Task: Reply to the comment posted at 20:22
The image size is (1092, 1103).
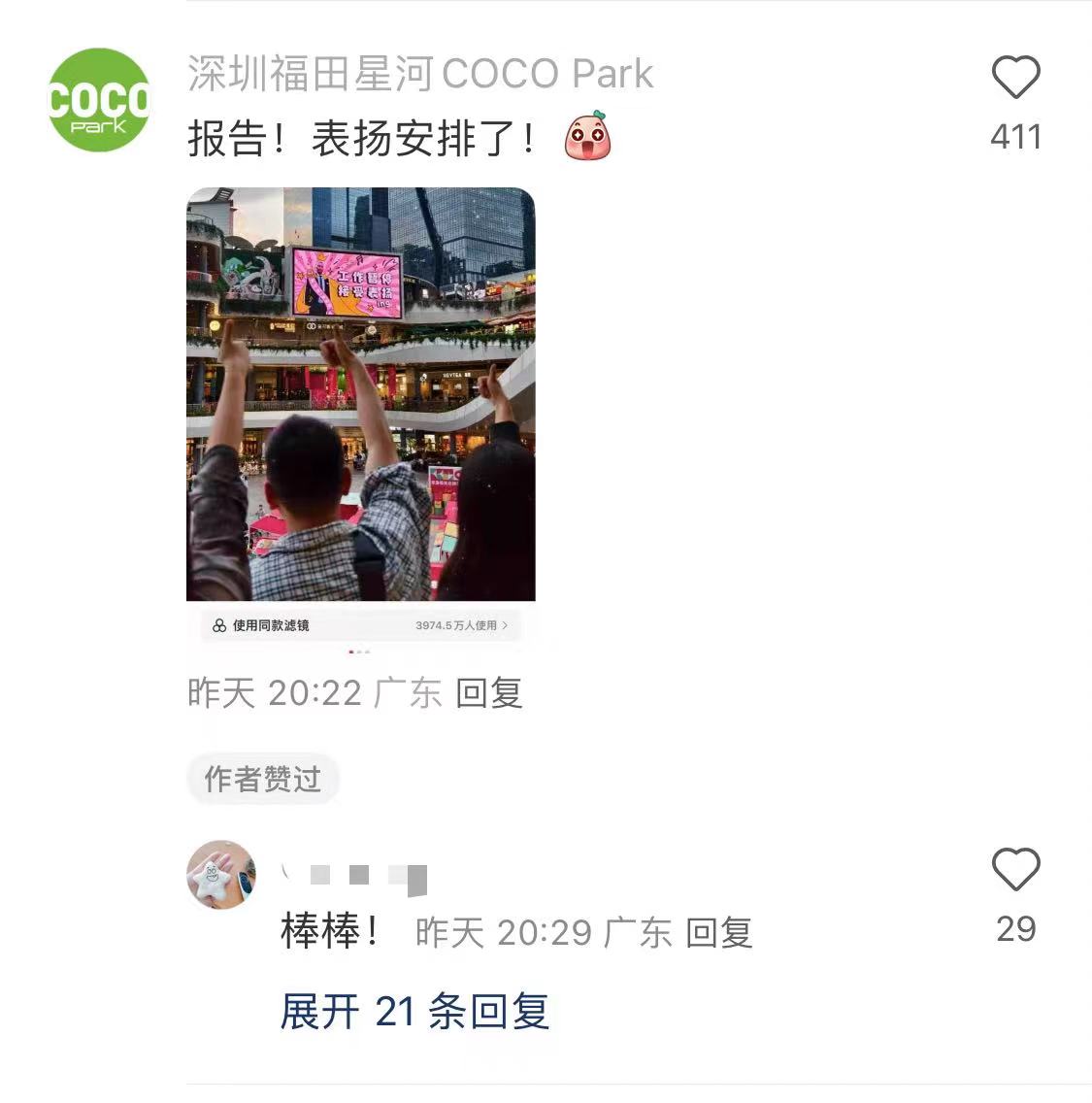Action: point(489,693)
